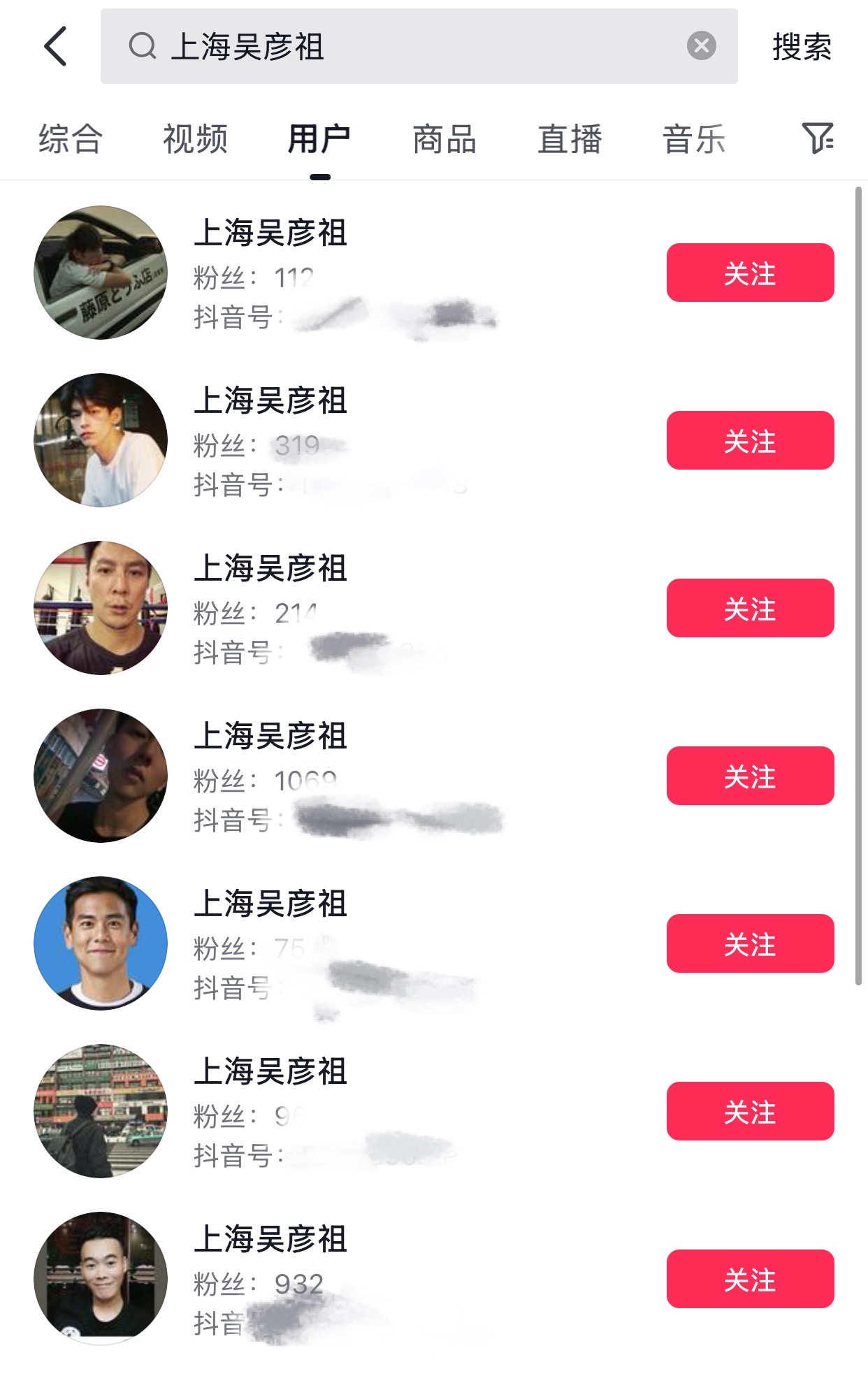Tap the 搜索 button
Screen dimensions: 868x1376
click(x=802, y=47)
